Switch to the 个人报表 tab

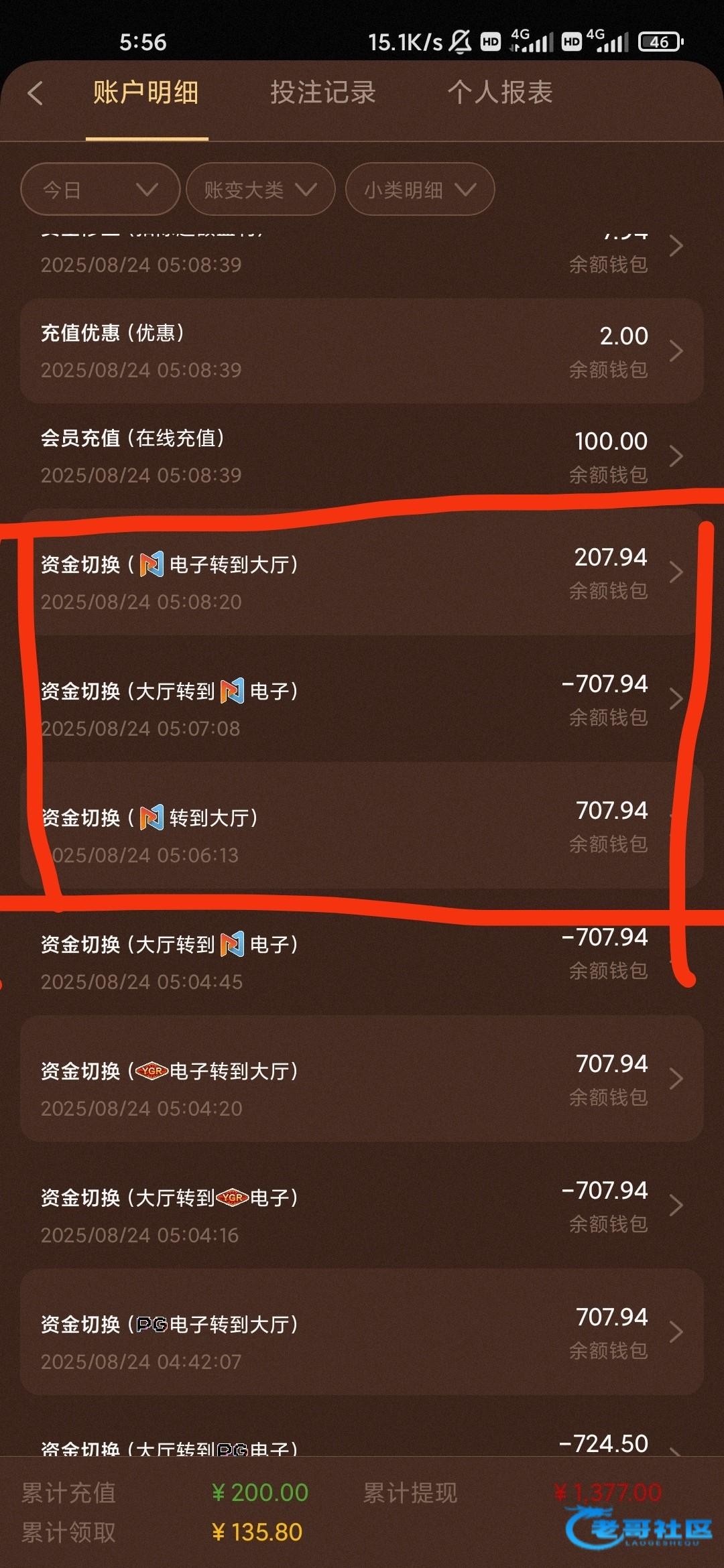pos(499,92)
